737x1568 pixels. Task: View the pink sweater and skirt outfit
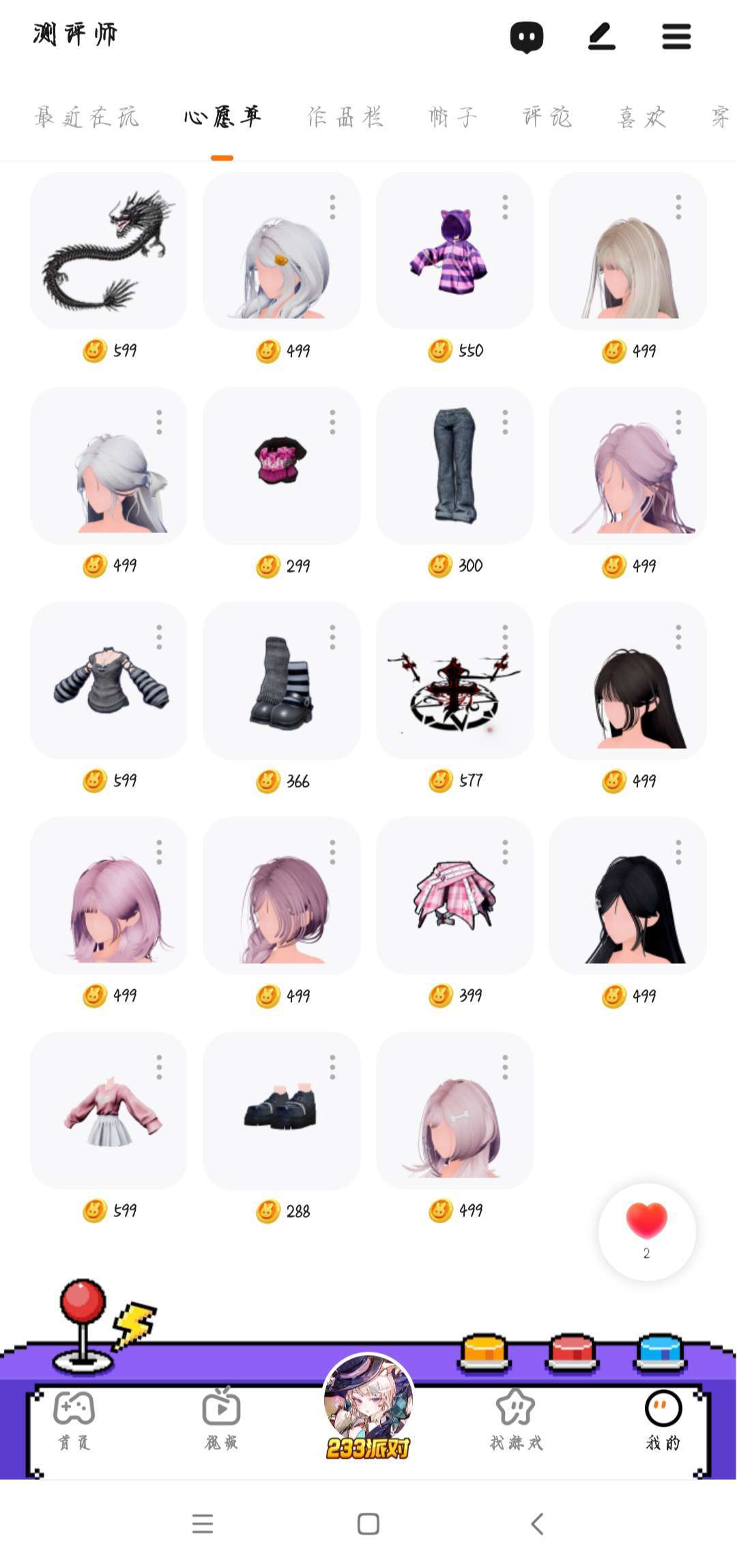click(x=109, y=1110)
